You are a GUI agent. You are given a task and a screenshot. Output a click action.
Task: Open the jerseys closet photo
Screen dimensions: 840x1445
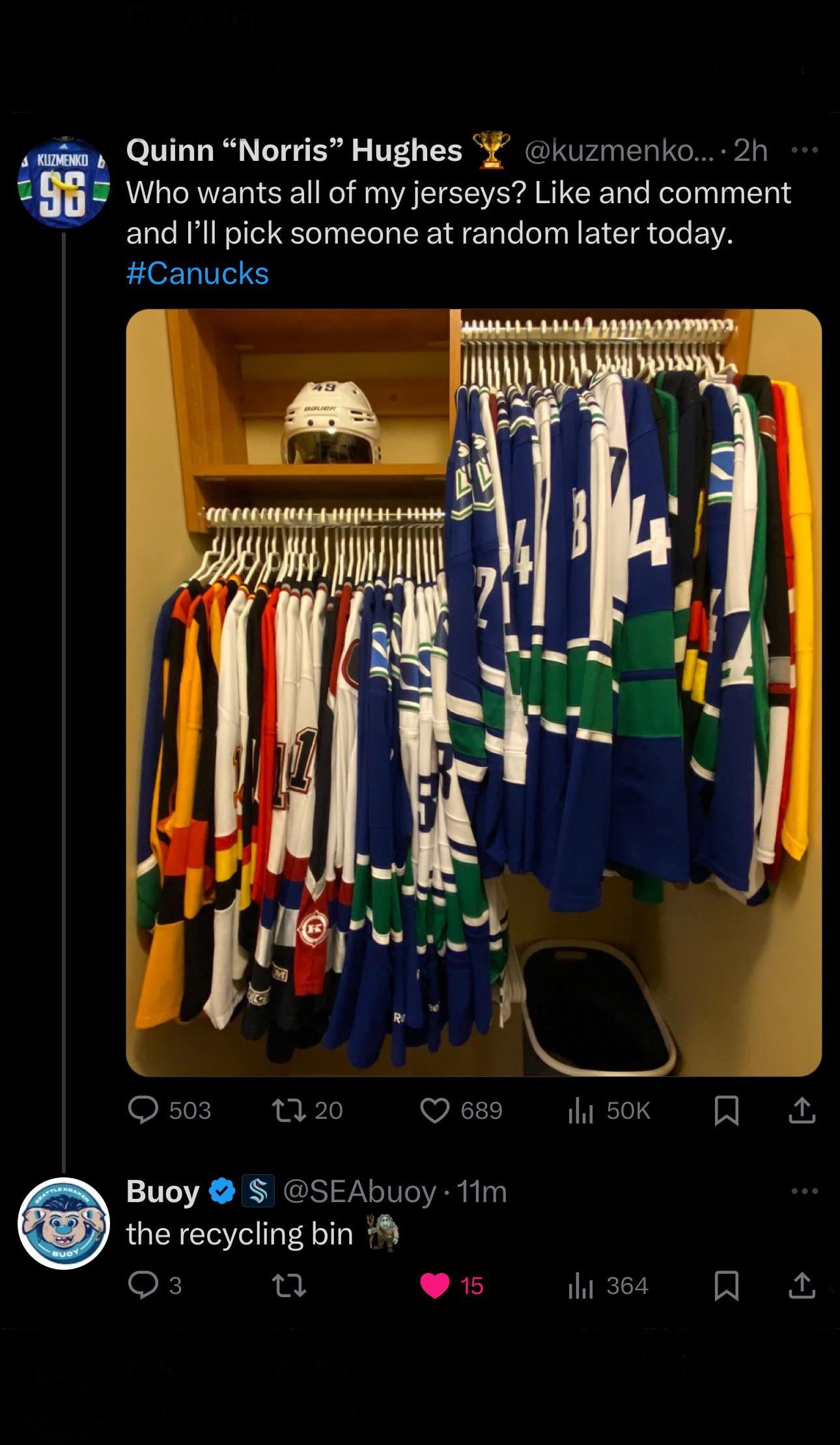pyautogui.click(x=473, y=692)
